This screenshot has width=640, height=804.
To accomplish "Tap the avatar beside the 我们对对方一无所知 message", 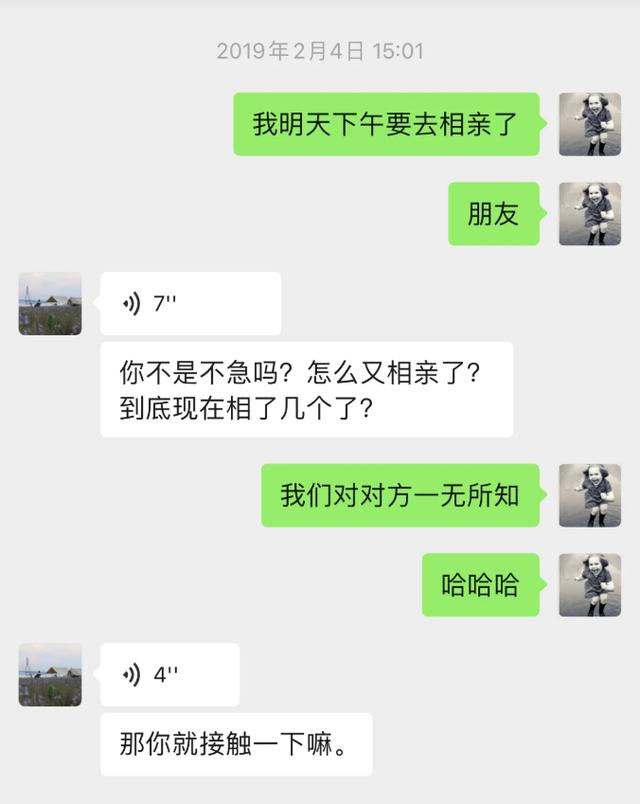I will 590,495.
